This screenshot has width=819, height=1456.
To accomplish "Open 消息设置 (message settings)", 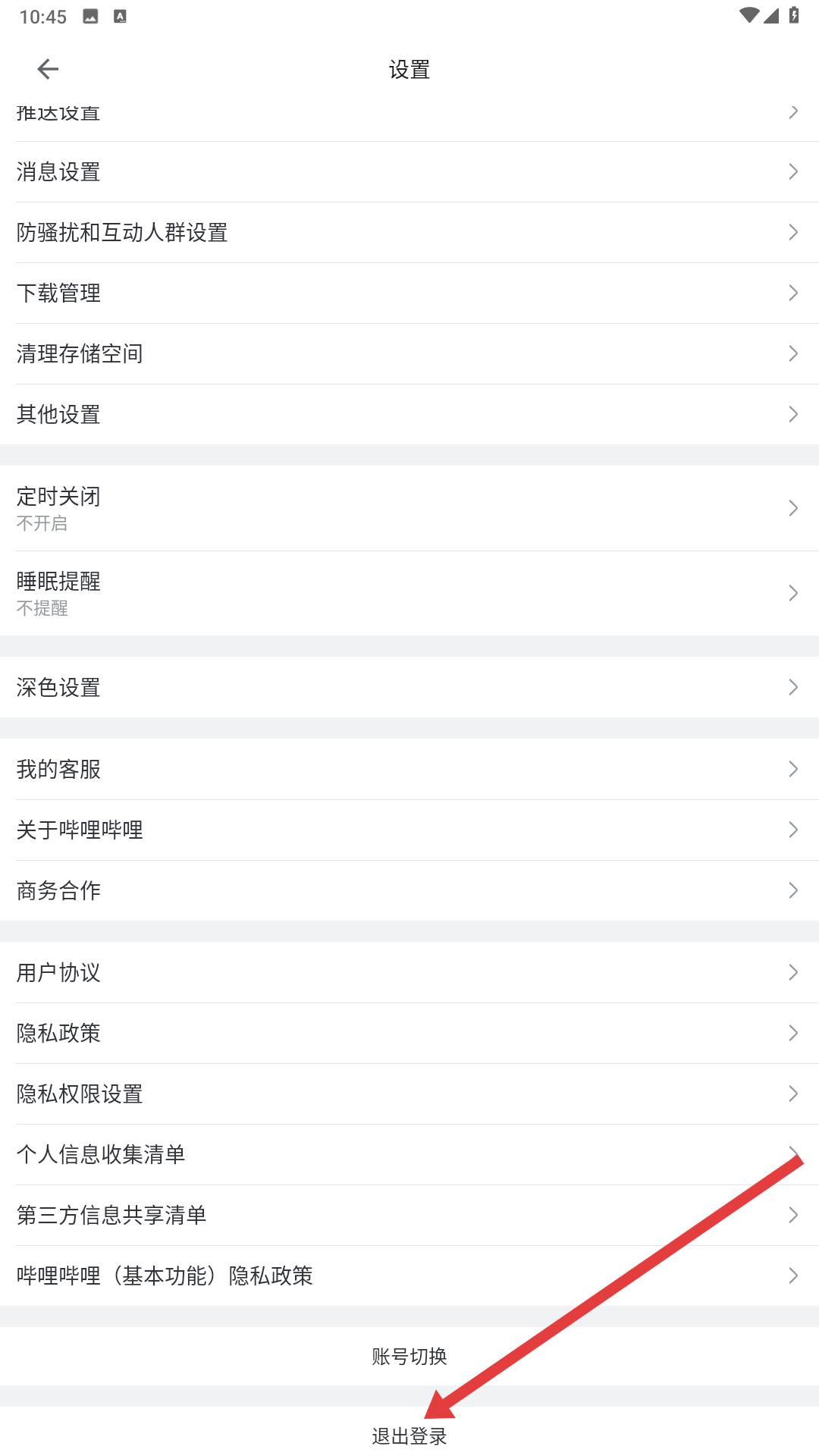I will click(409, 172).
